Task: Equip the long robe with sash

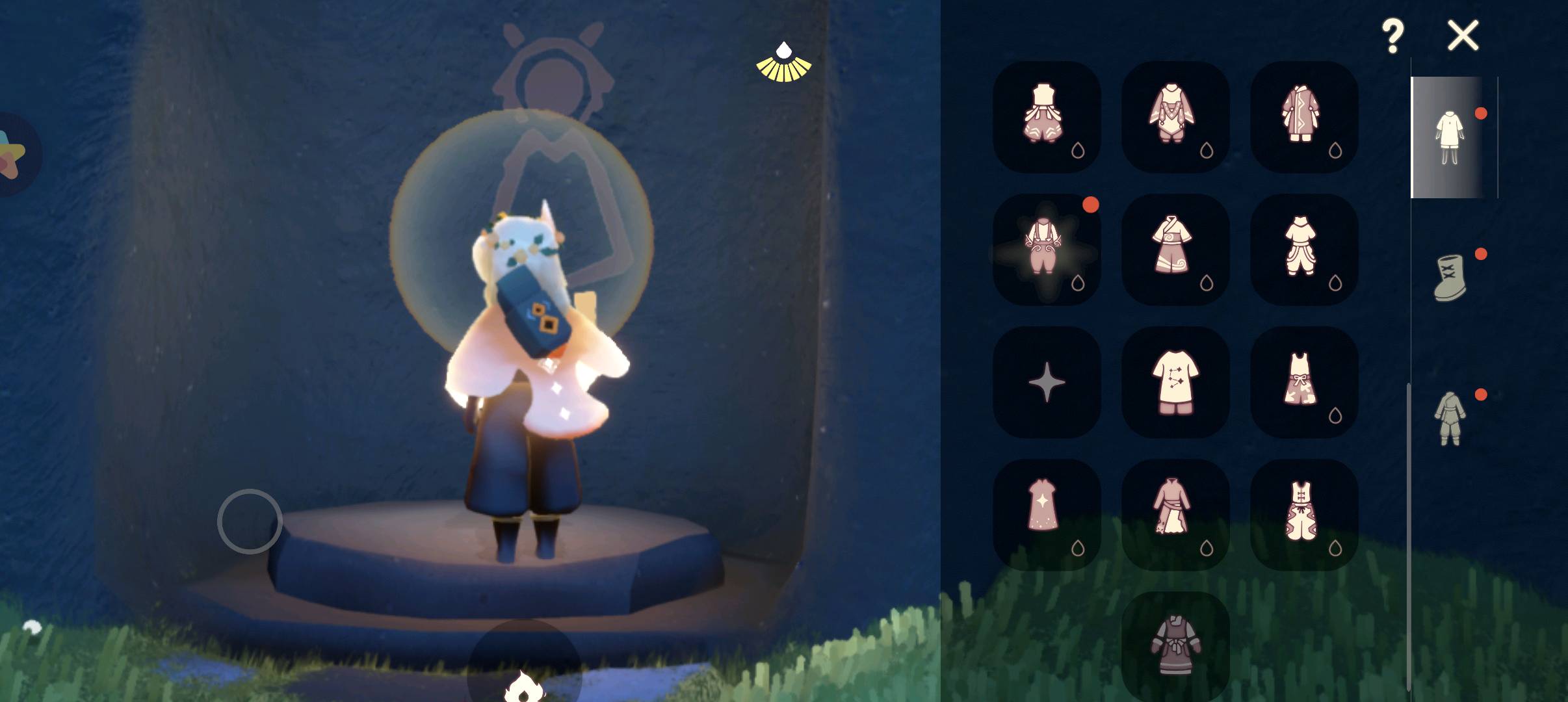Action: tap(1175, 515)
